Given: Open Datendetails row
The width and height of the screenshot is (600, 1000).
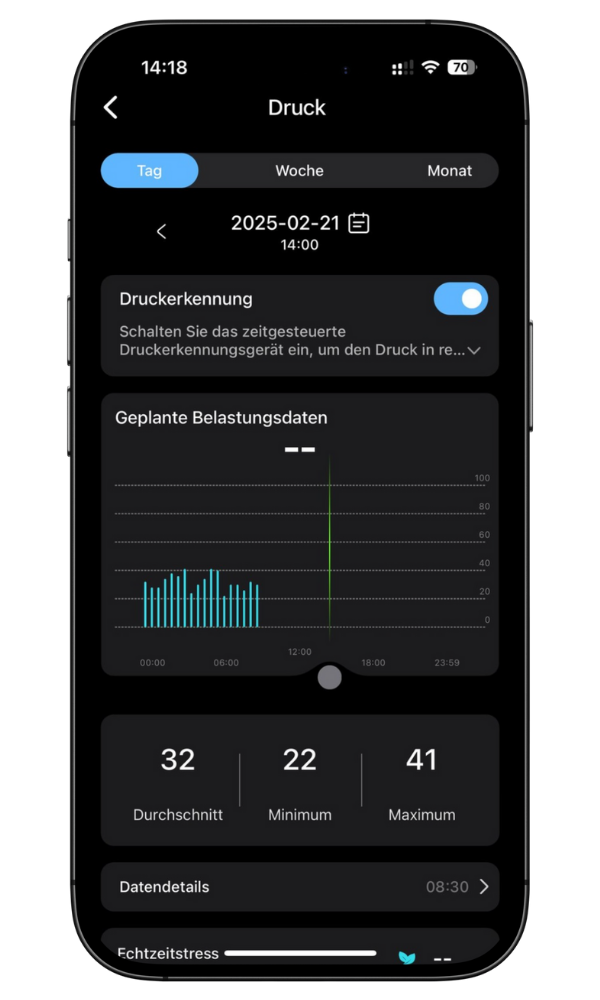Looking at the screenshot, I should click(x=299, y=887).
